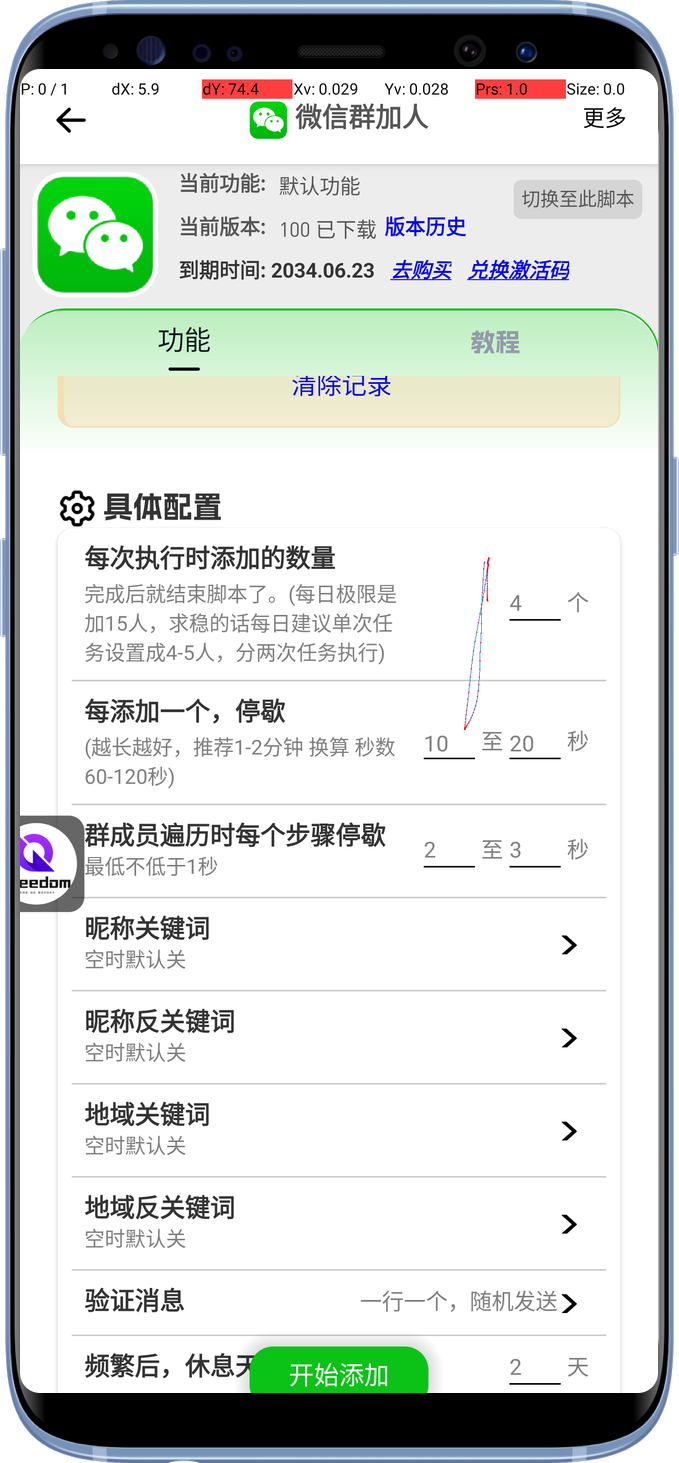Edit the maximum pause field showing 20
The height and width of the screenshot is (1463, 679).
point(534,743)
